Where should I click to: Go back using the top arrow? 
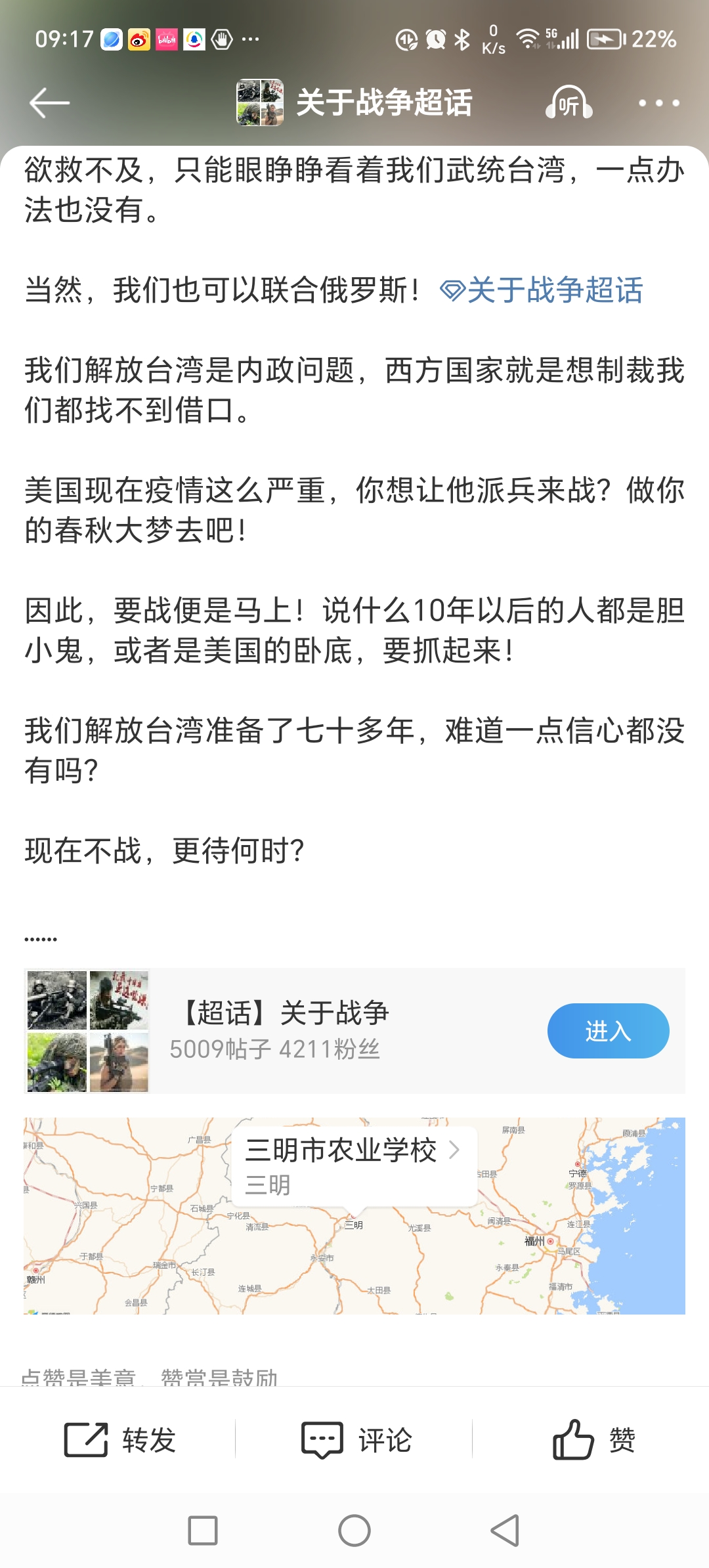click(49, 103)
